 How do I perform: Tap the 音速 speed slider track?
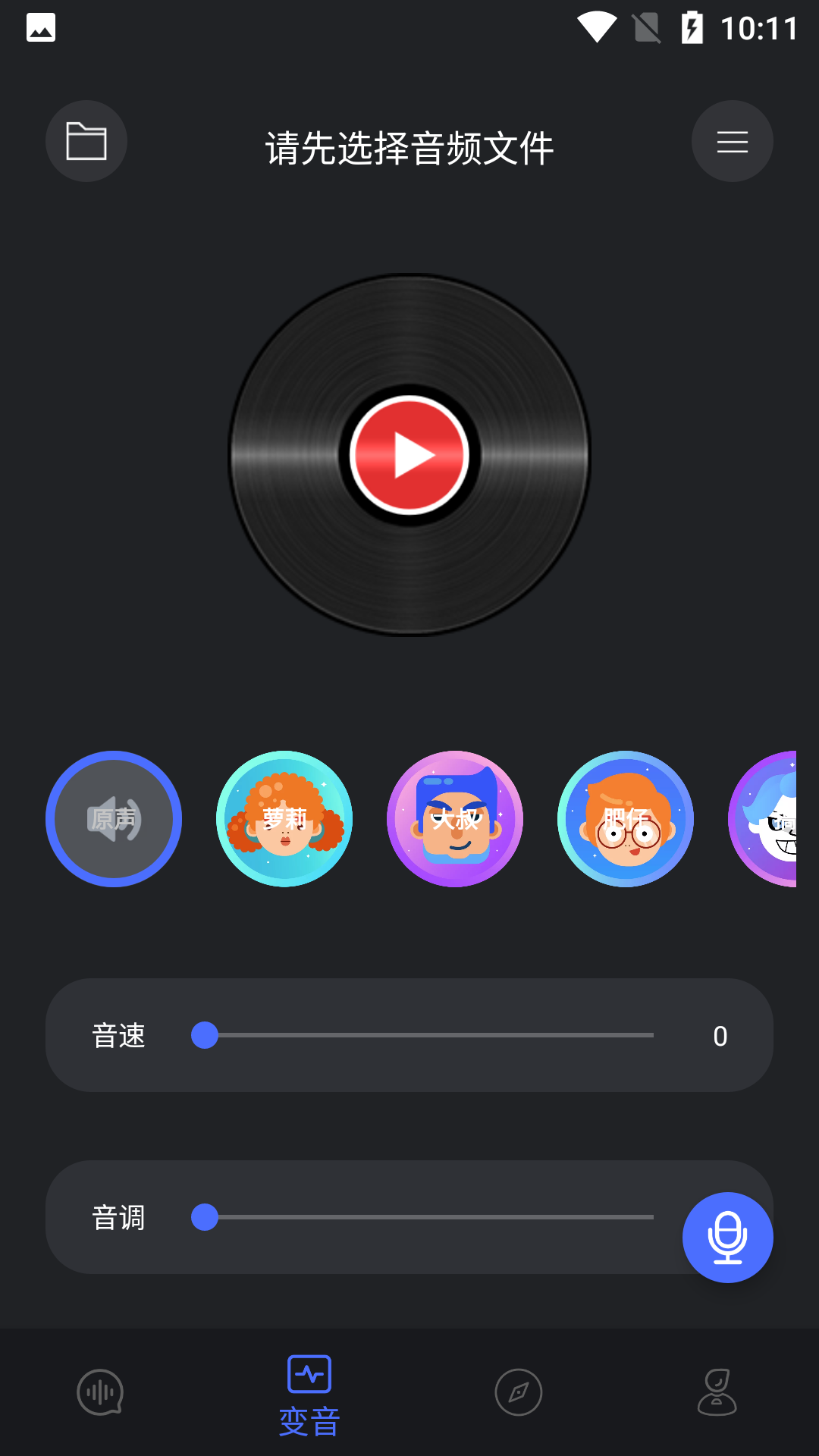click(428, 1035)
